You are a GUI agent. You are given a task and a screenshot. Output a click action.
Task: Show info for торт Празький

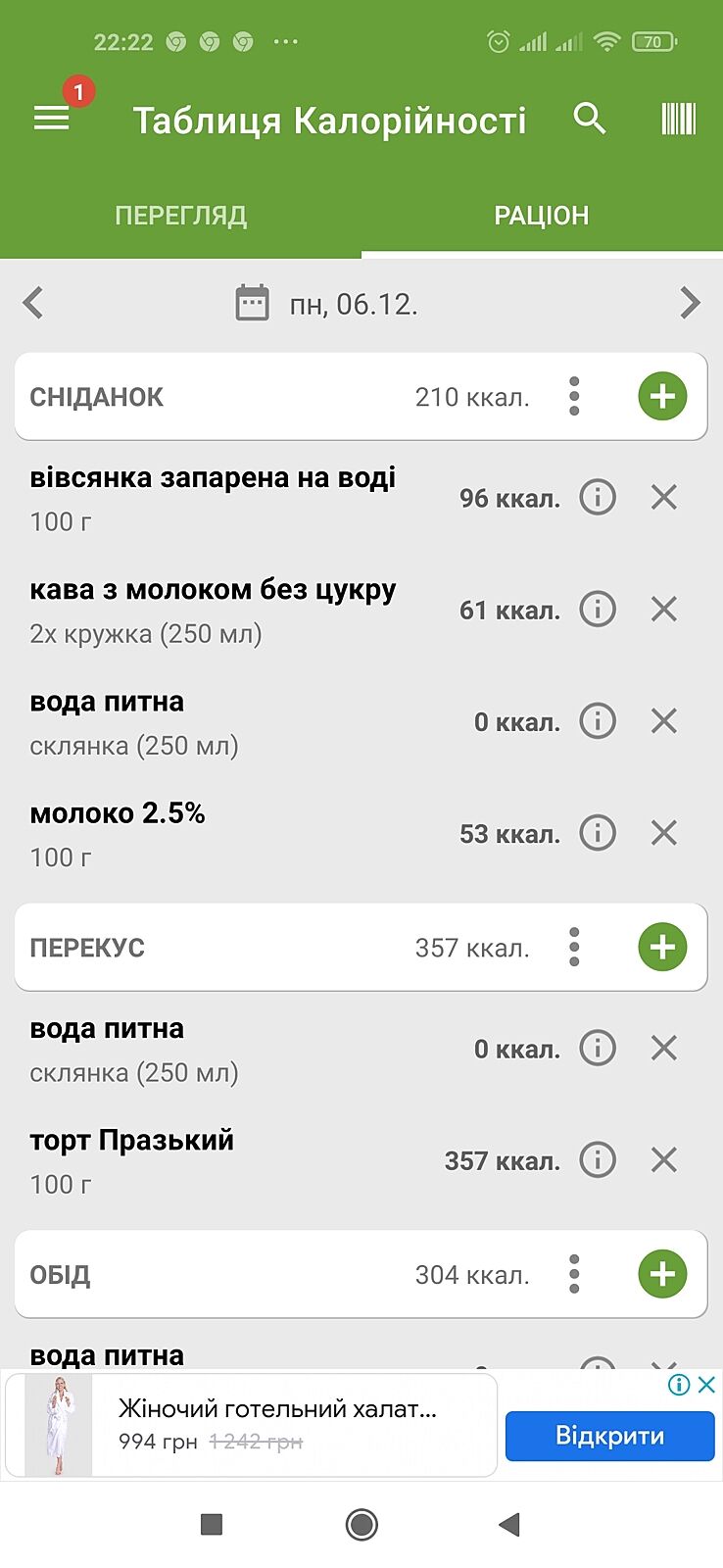tap(598, 1160)
